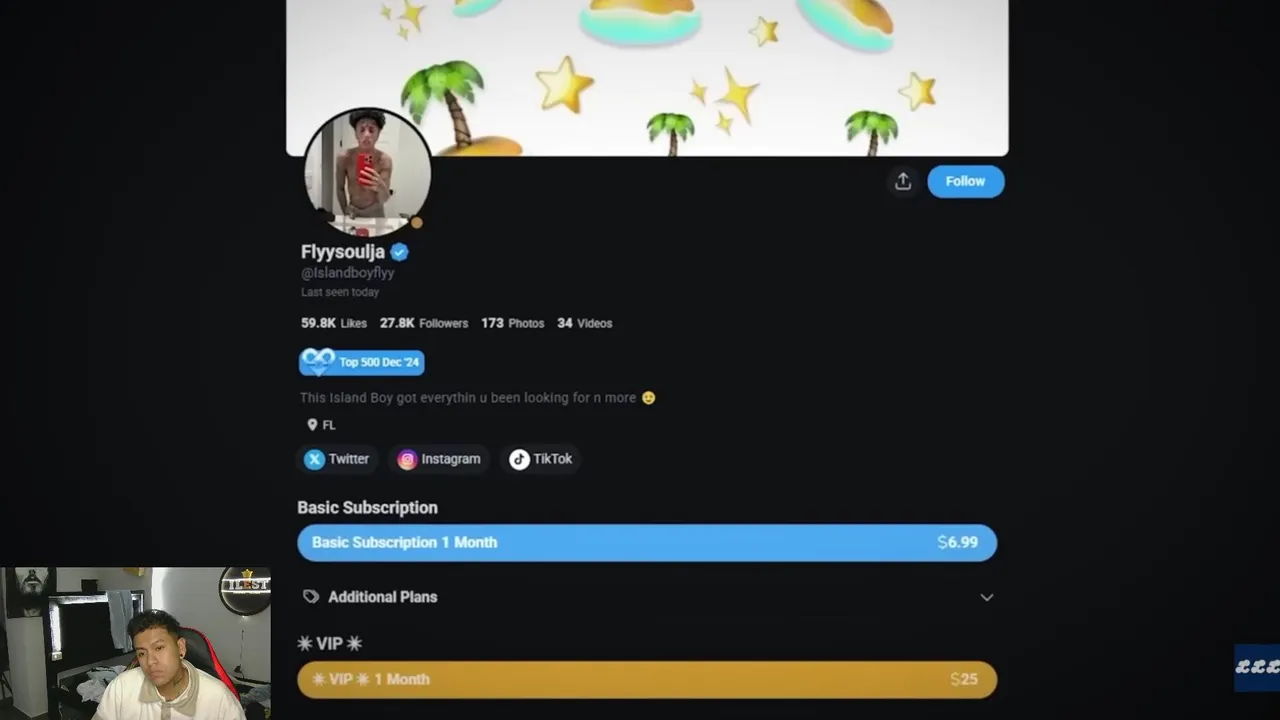Expand Additional Plans
Screen dimensions: 1280x720
pyautogui.click(x=646, y=597)
